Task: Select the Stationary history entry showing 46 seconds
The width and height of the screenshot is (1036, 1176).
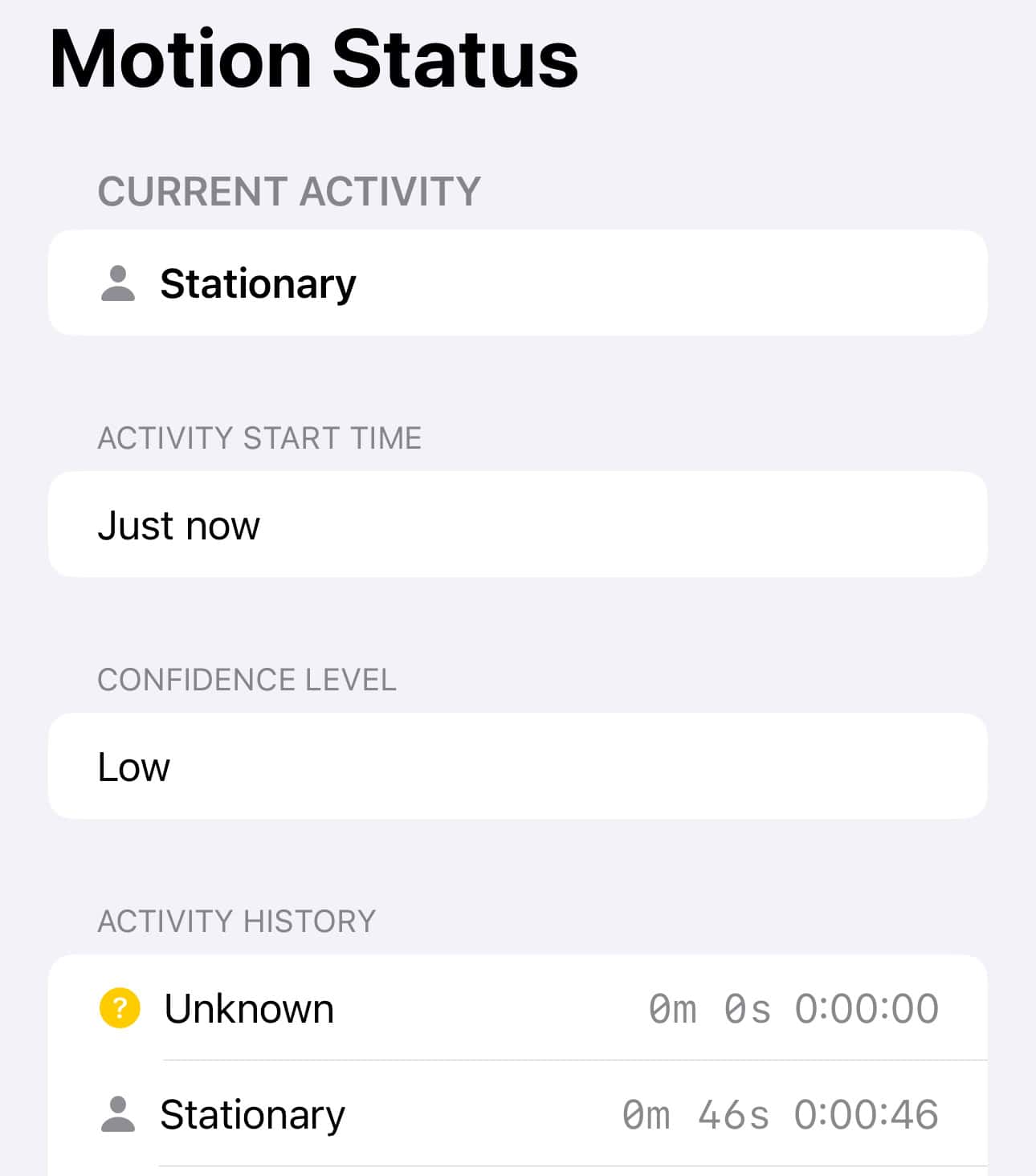Action: [518, 1113]
